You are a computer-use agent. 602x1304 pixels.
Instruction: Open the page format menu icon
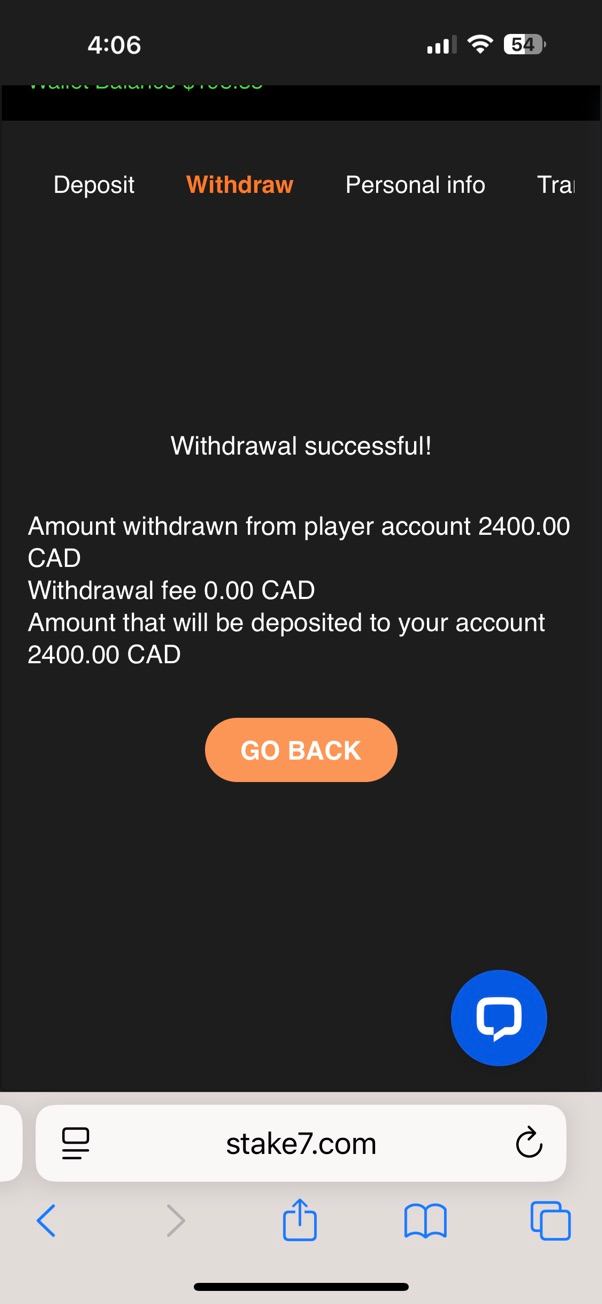tap(76, 1143)
